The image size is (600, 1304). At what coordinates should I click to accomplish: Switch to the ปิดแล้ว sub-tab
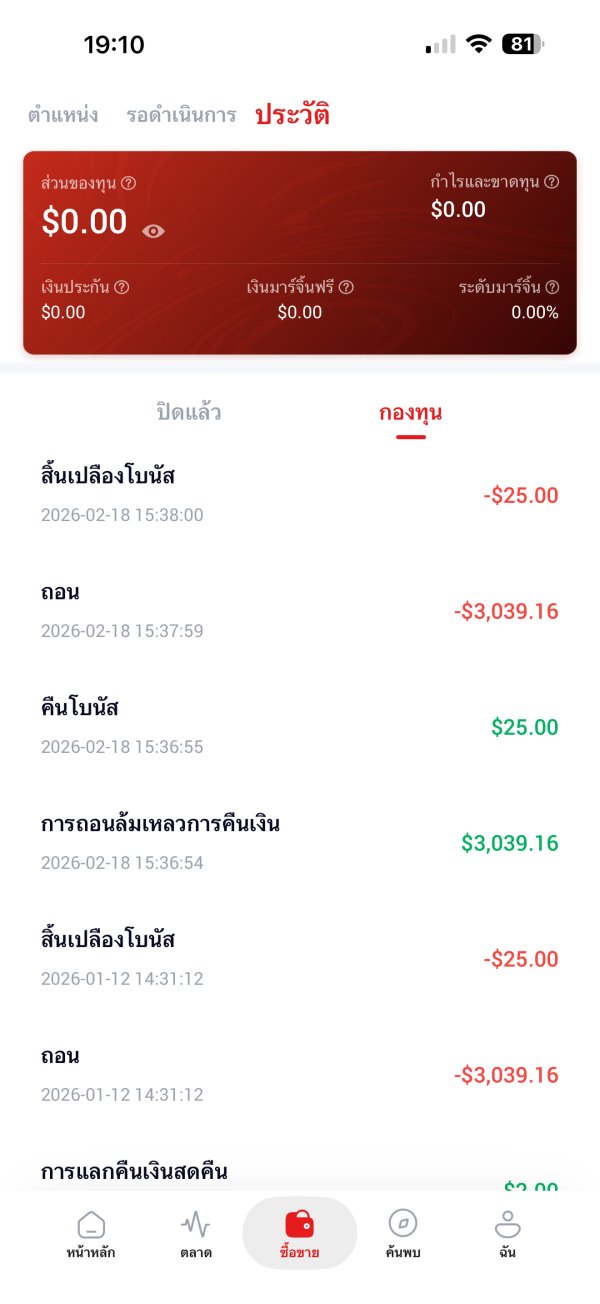click(x=189, y=412)
